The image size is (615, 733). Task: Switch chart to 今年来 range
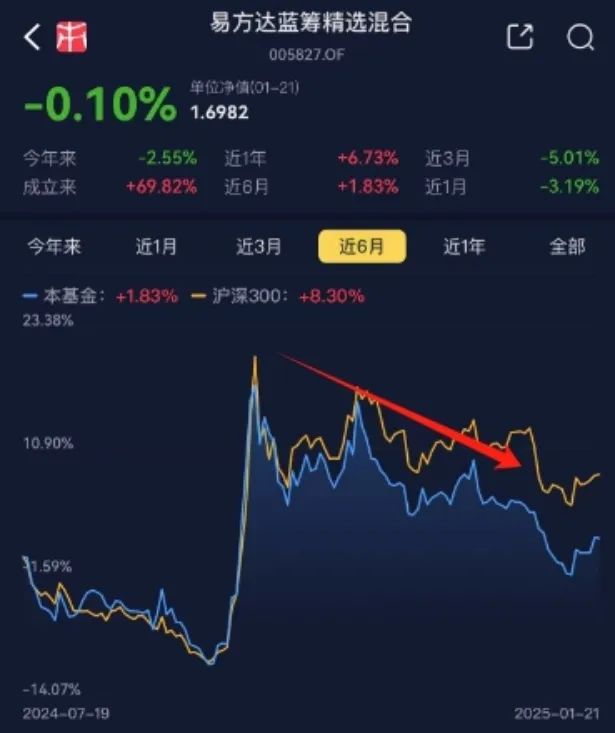[x=54, y=246]
